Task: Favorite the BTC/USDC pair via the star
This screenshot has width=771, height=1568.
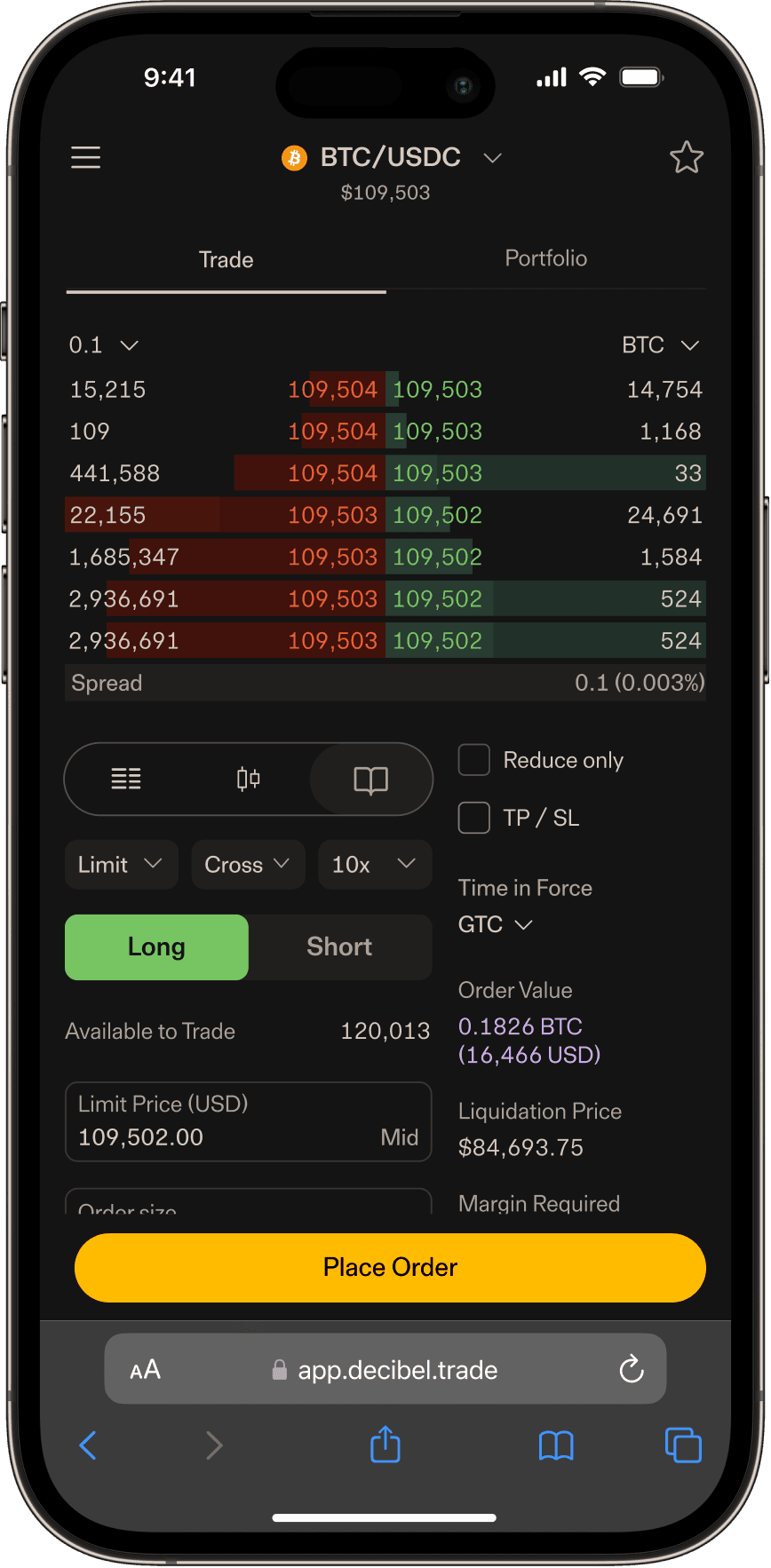Action: coord(686,157)
